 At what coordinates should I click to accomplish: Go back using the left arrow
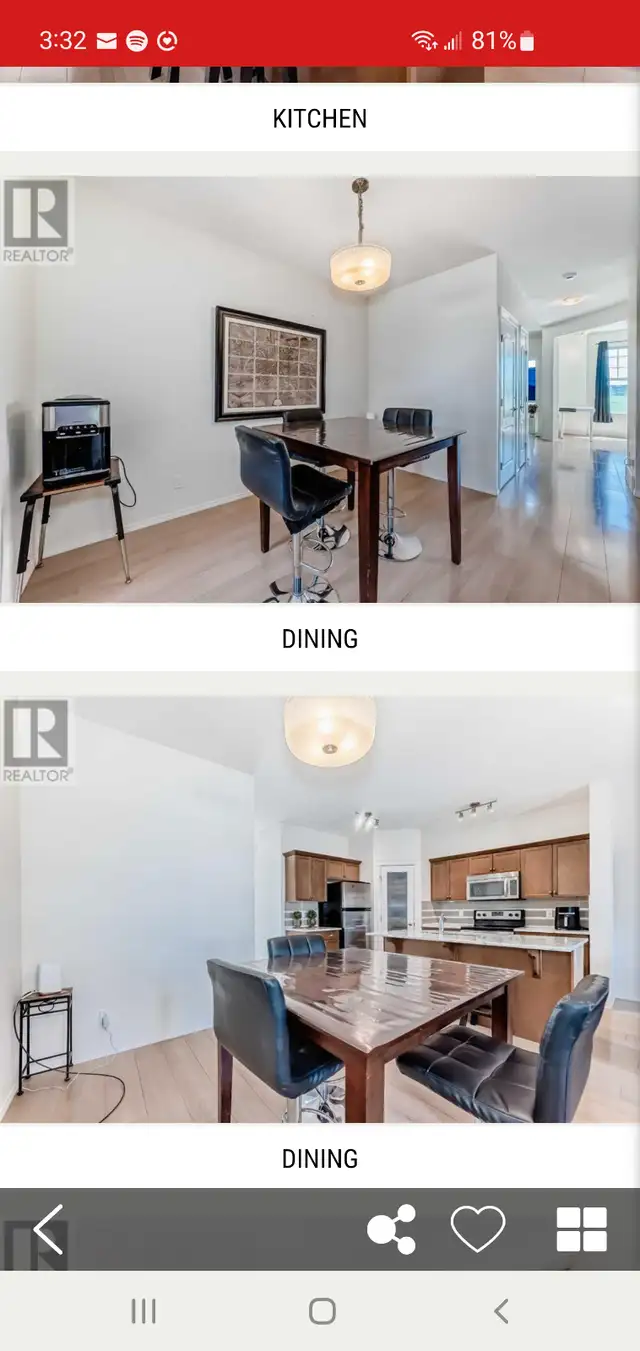pos(48,1229)
